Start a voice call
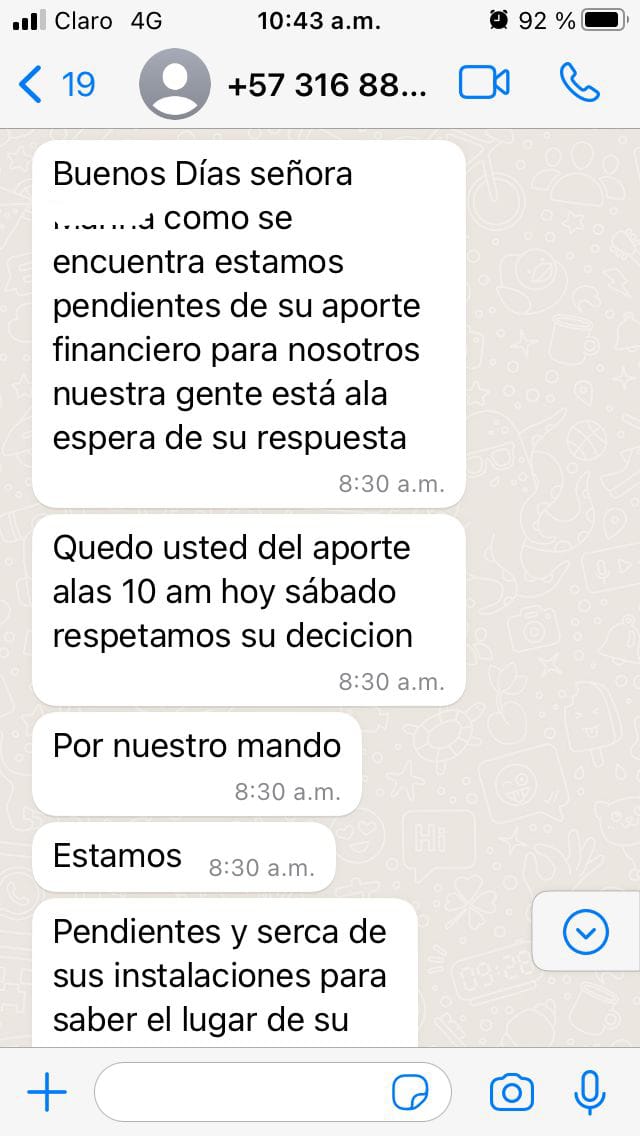The height and width of the screenshot is (1136, 640). [579, 84]
